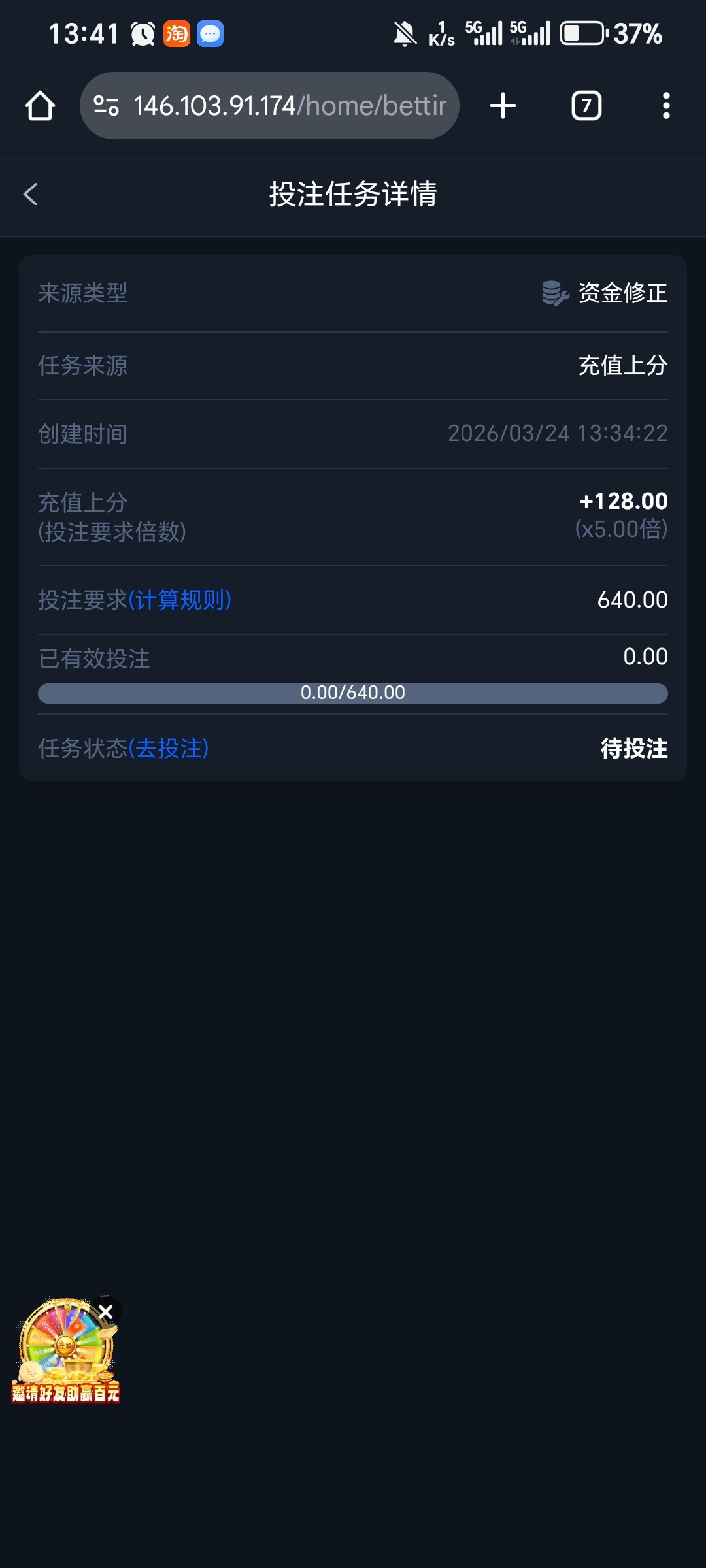Open the tab switcher showing 7 tabs
This screenshot has height=1568, width=706.
pyautogui.click(x=585, y=105)
